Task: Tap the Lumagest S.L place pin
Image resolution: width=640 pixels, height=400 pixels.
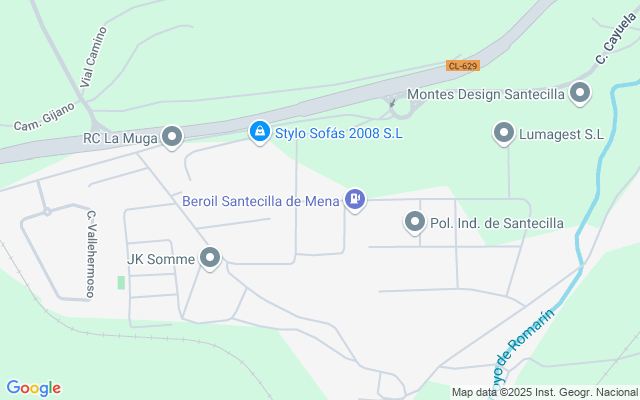Action: pyautogui.click(x=504, y=133)
